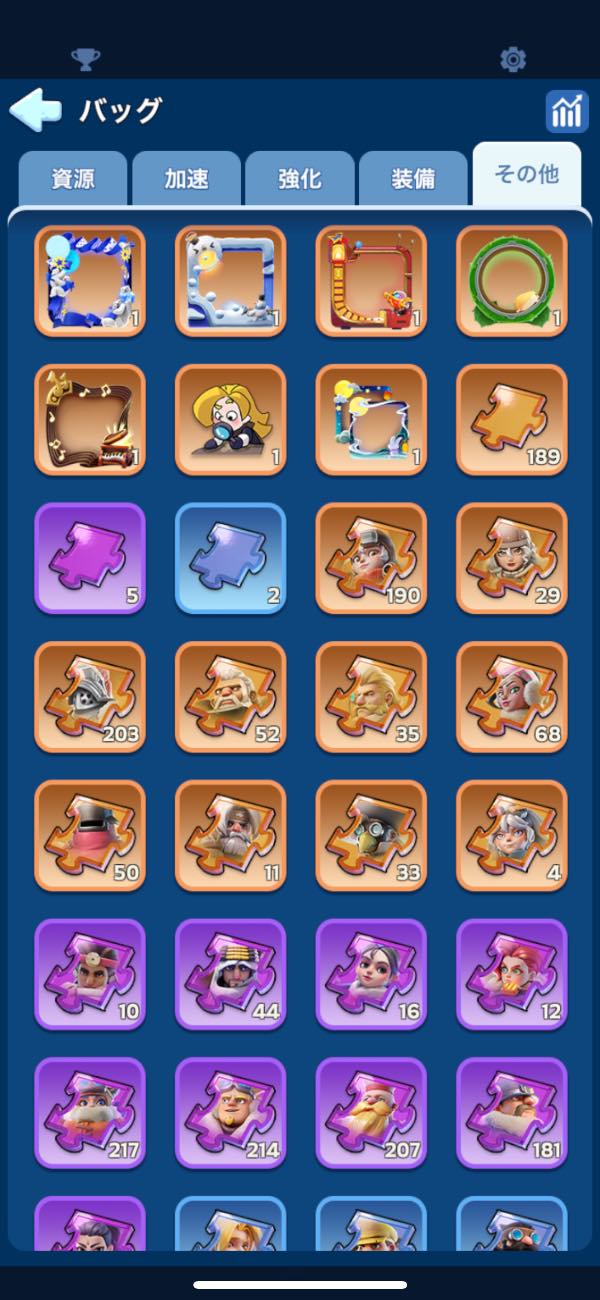Open the statistics chart icon
600x1300 pixels.
(x=567, y=112)
